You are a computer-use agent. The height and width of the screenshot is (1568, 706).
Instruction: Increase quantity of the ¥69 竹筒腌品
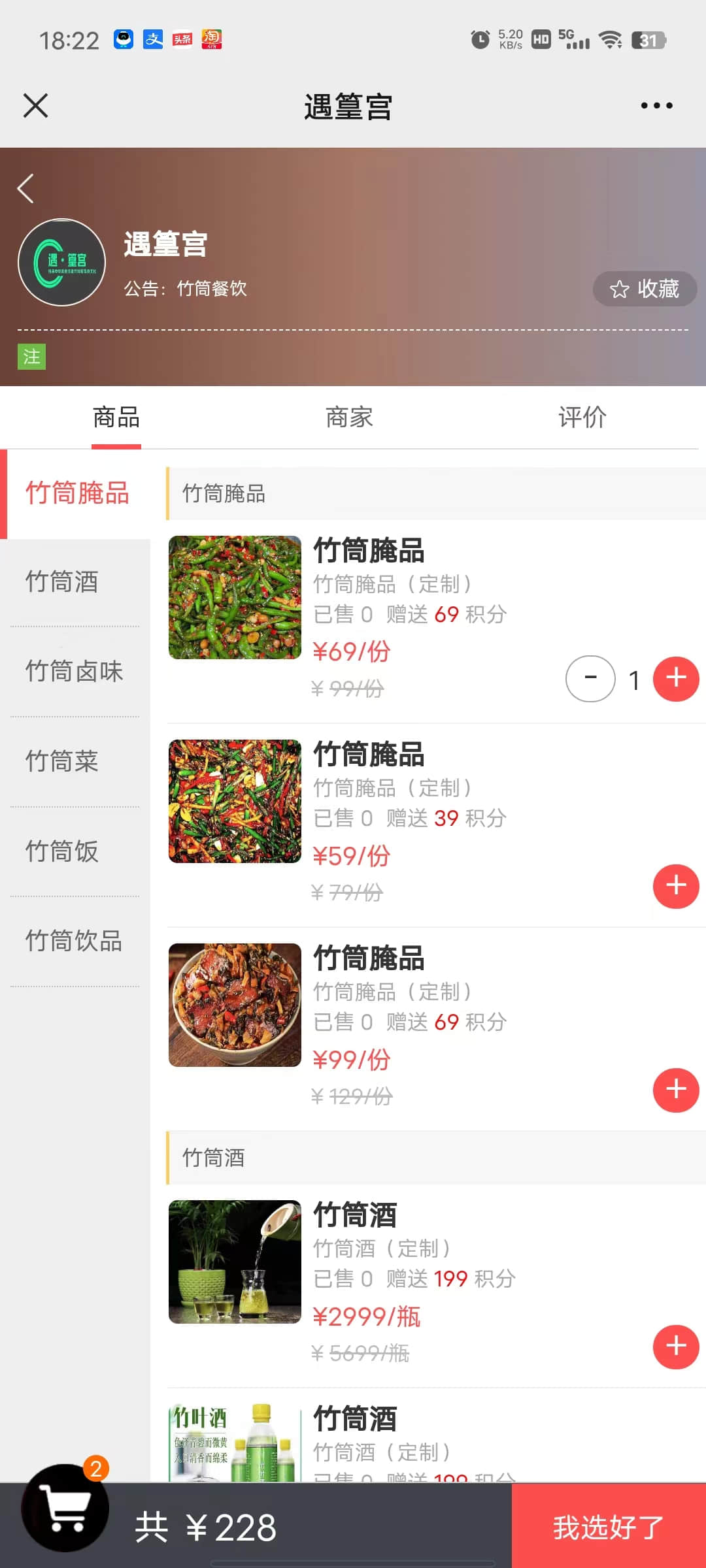(676, 679)
